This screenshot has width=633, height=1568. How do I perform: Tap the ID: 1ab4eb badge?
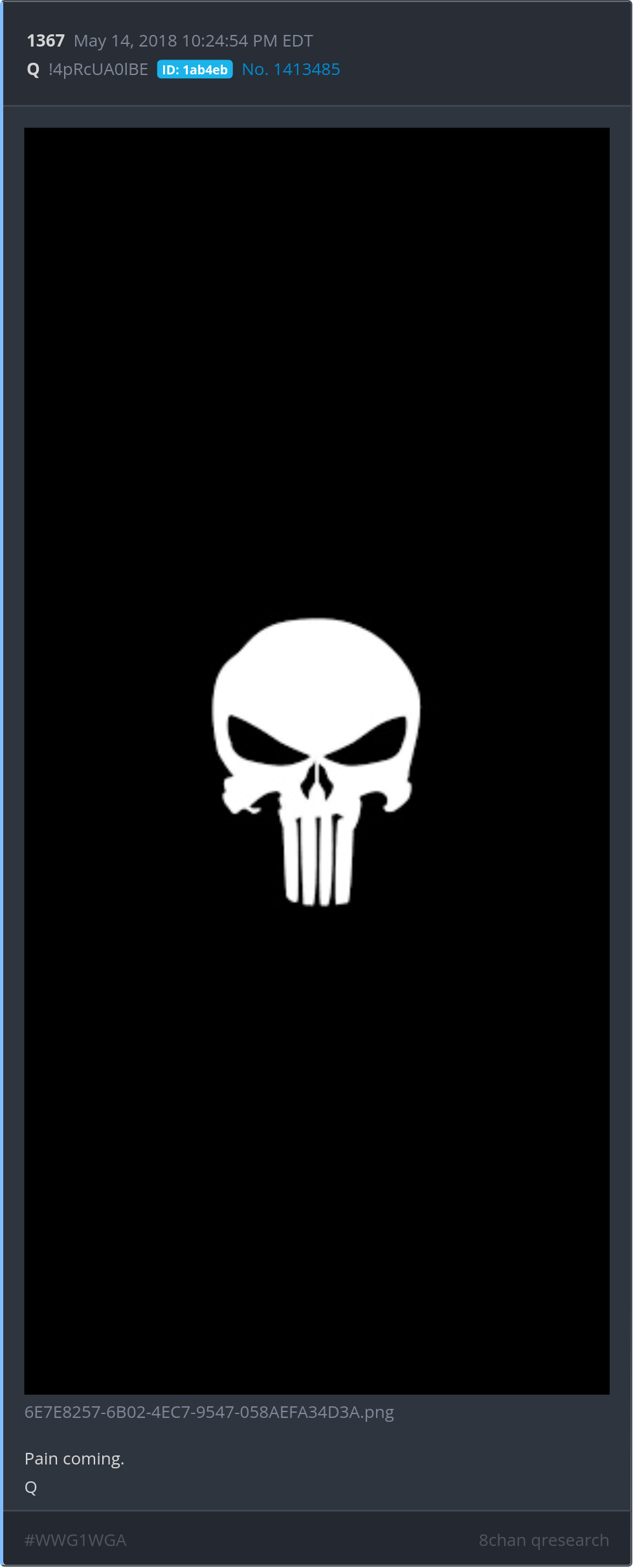coord(195,70)
